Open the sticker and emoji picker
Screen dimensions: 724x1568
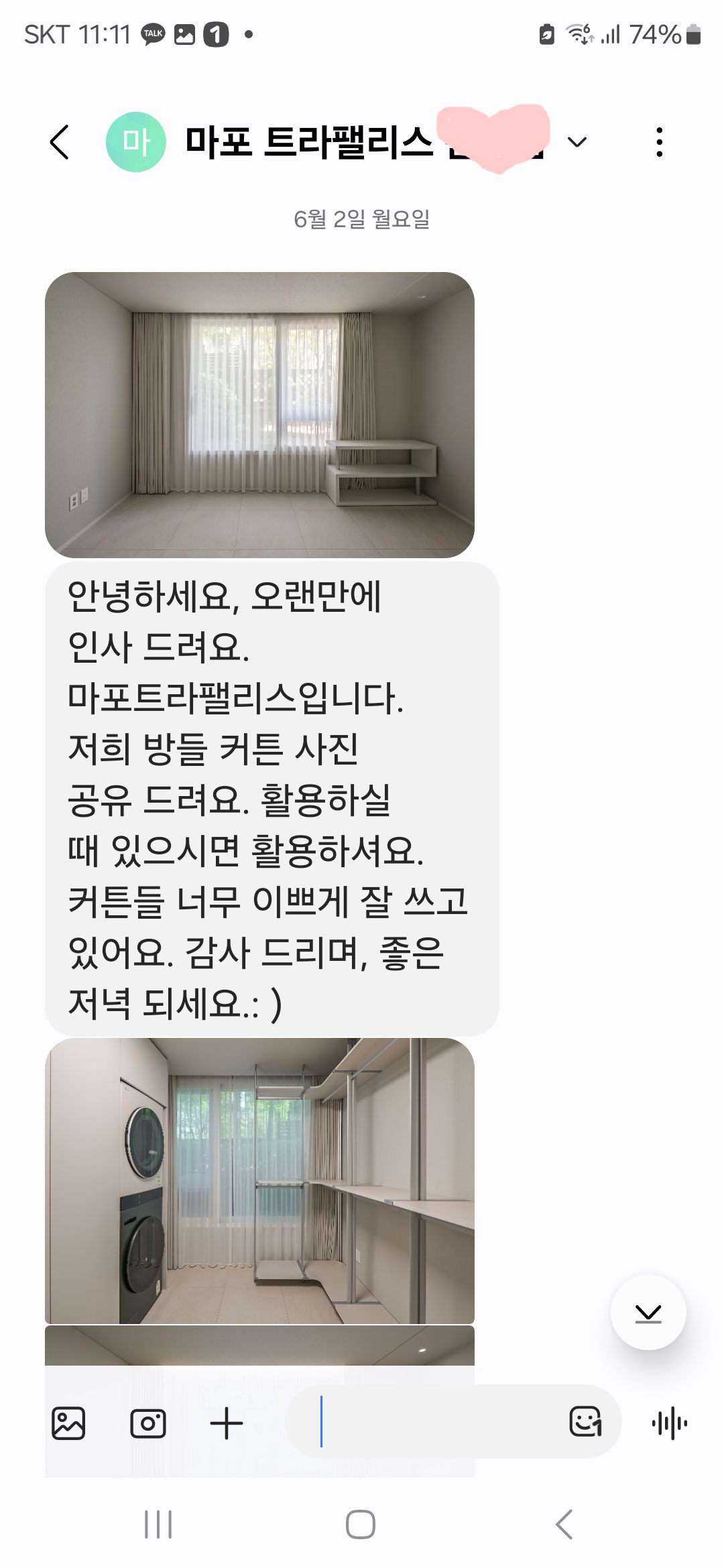[x=585, y=1422]
